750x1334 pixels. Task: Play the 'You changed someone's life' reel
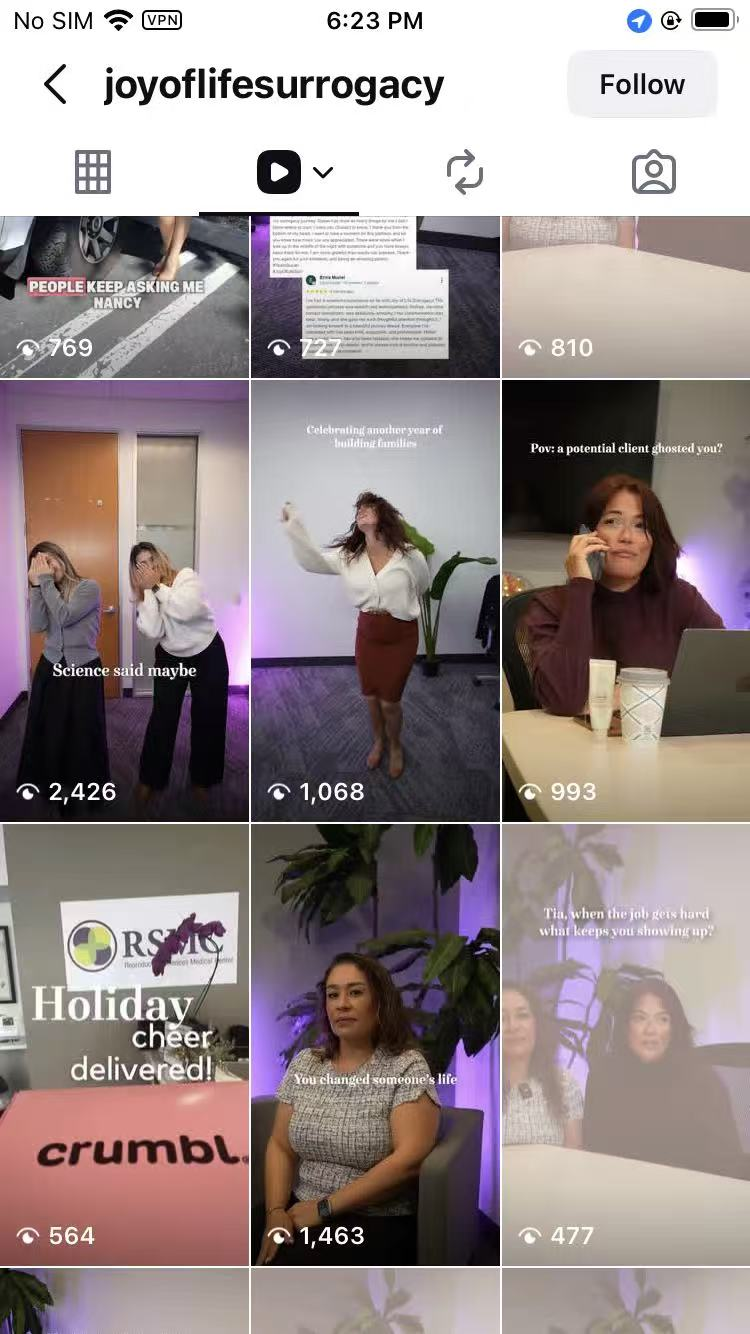point(375,1044)
